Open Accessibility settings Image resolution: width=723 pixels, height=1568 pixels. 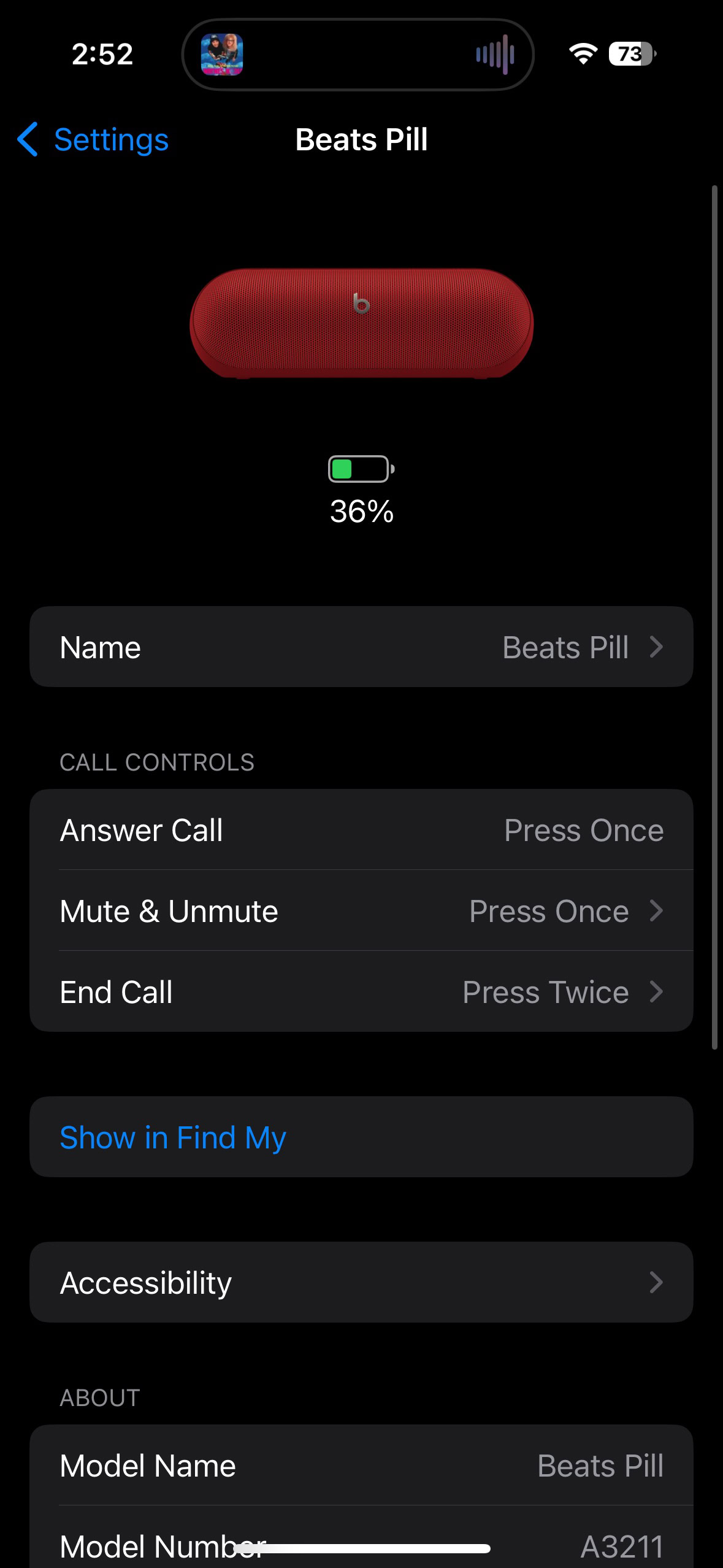click(361, 1282)
